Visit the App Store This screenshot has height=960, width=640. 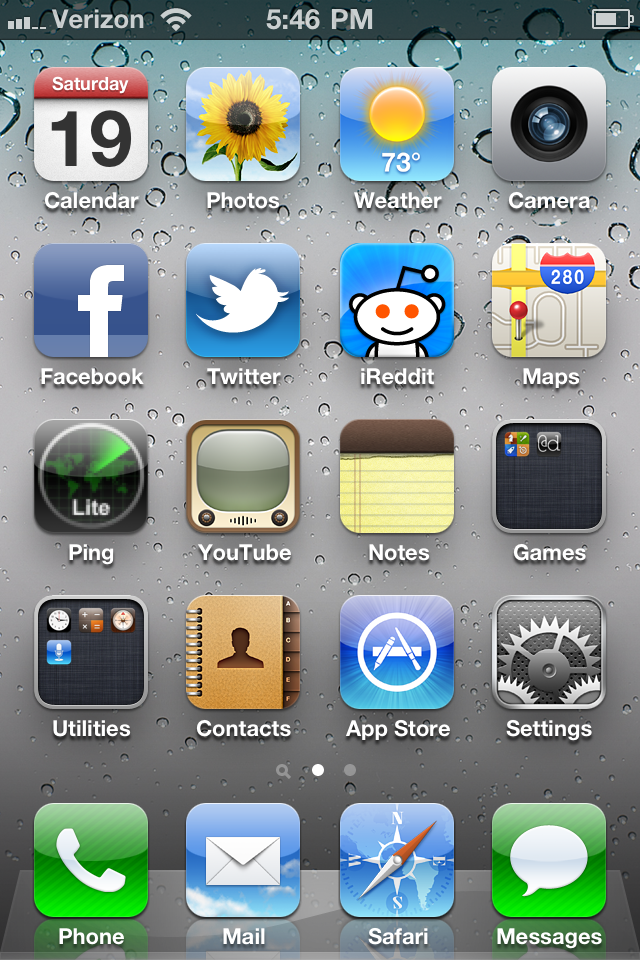[x=397, y=652]
